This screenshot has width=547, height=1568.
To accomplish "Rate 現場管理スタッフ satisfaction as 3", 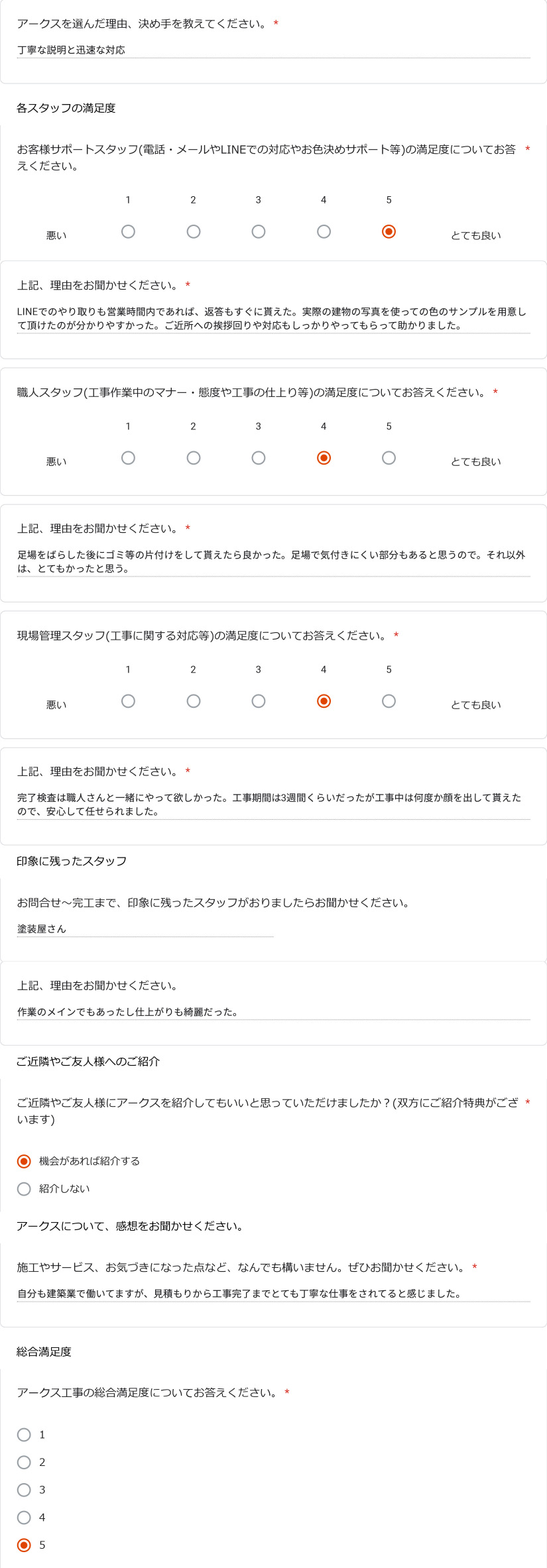I will tap(259, 701).
